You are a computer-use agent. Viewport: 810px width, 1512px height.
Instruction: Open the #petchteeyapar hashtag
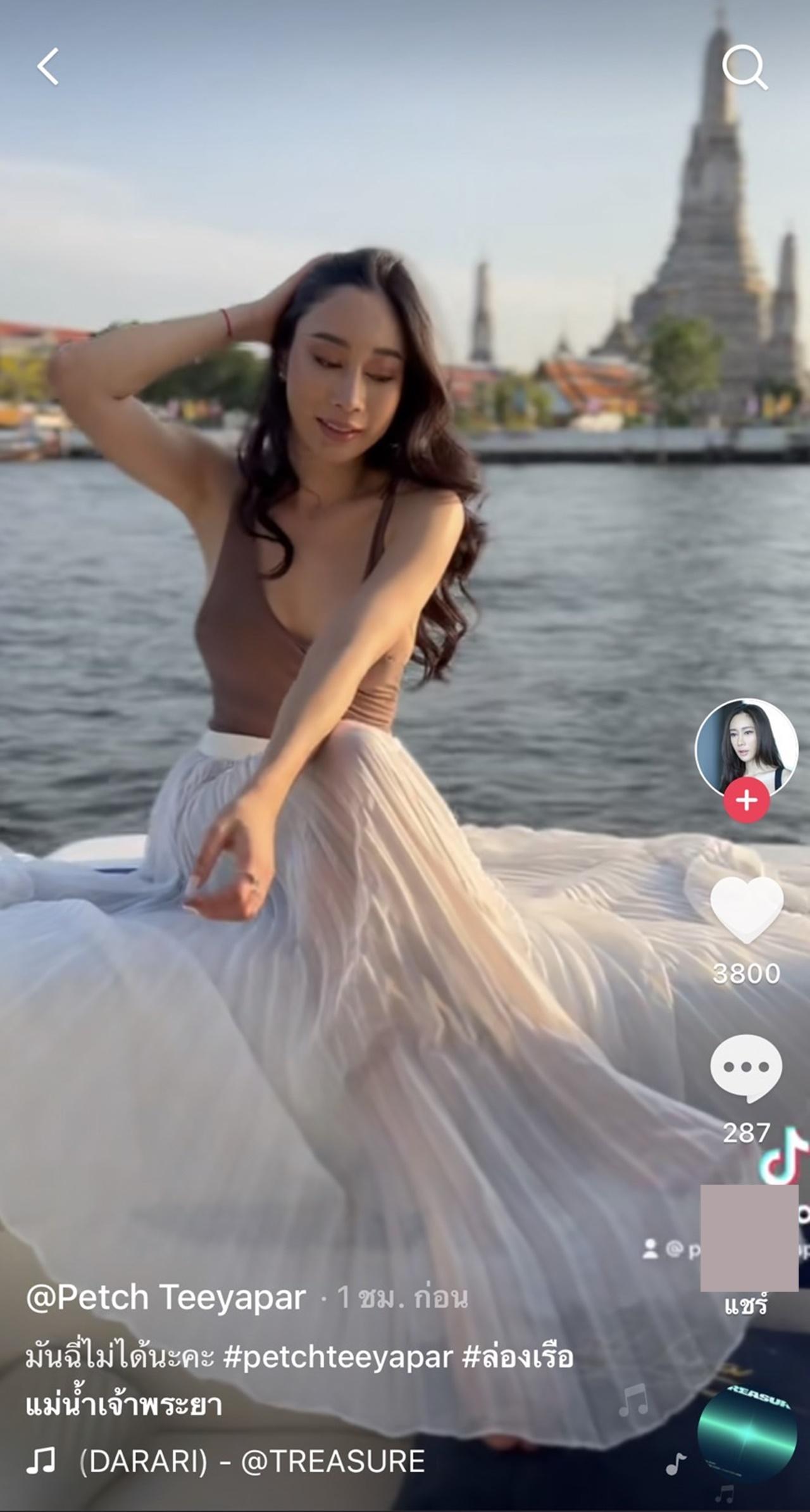pyautogui.click(x=338, y=1357)
